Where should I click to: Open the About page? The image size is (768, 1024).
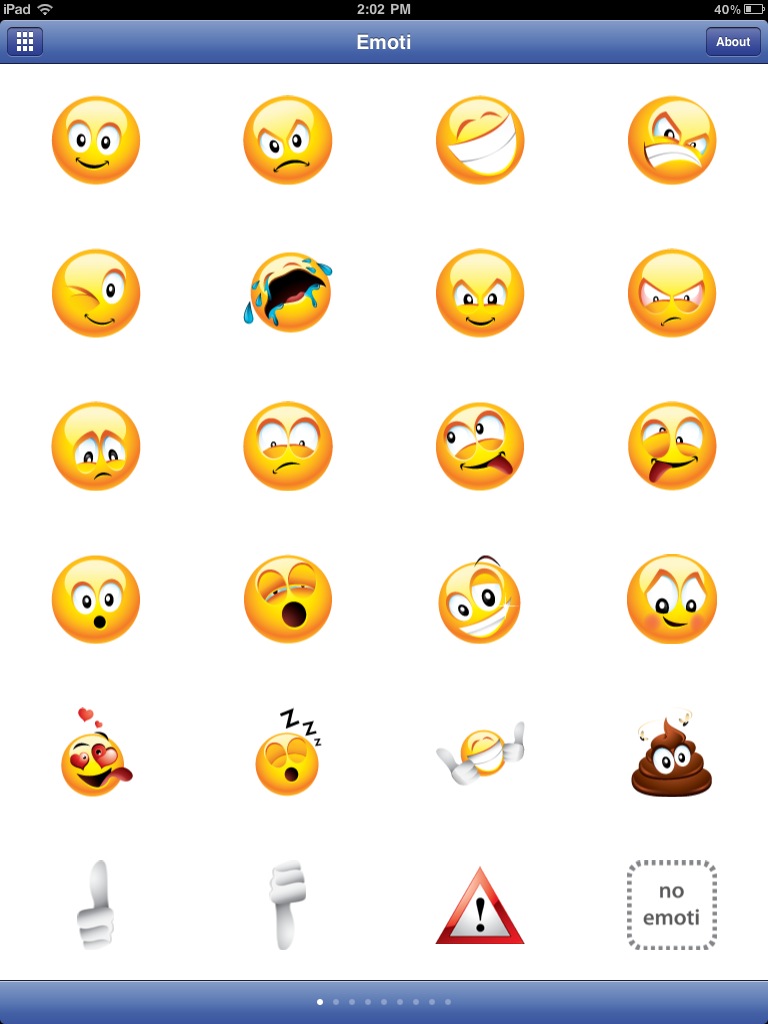733,42
